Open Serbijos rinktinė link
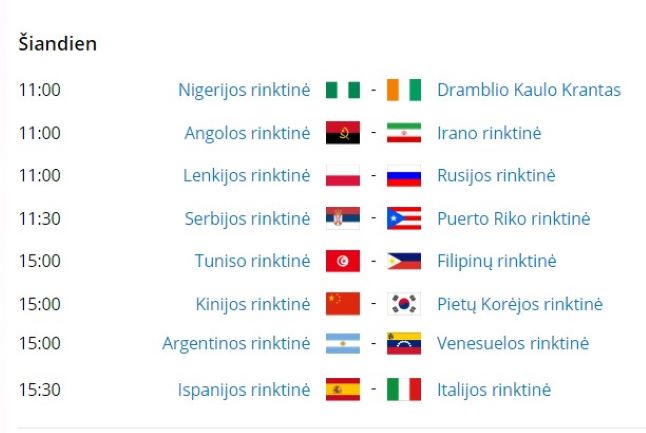 pyautogui.click(x=247, y=218)
